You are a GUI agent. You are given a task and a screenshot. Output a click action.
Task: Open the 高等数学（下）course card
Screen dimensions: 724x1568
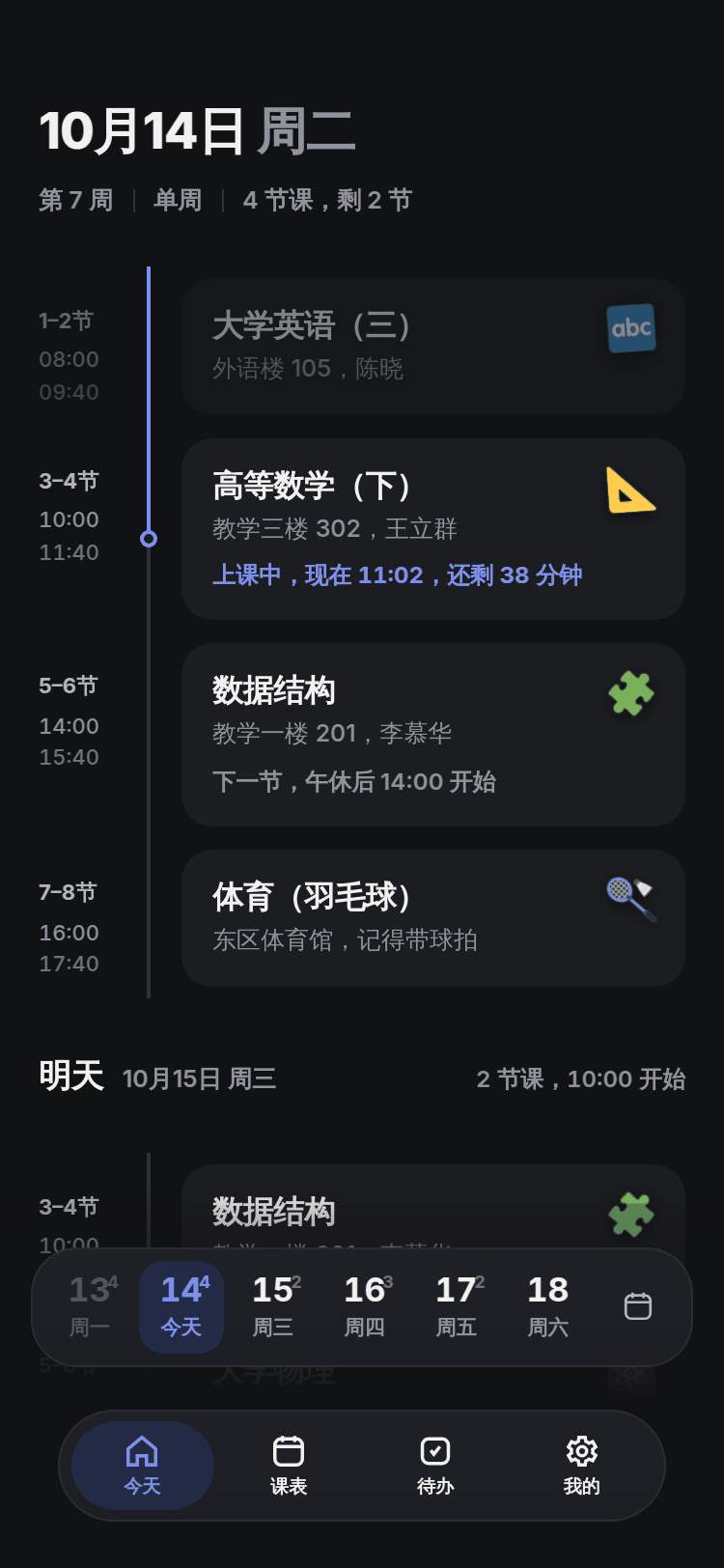[x=433, y=529]
